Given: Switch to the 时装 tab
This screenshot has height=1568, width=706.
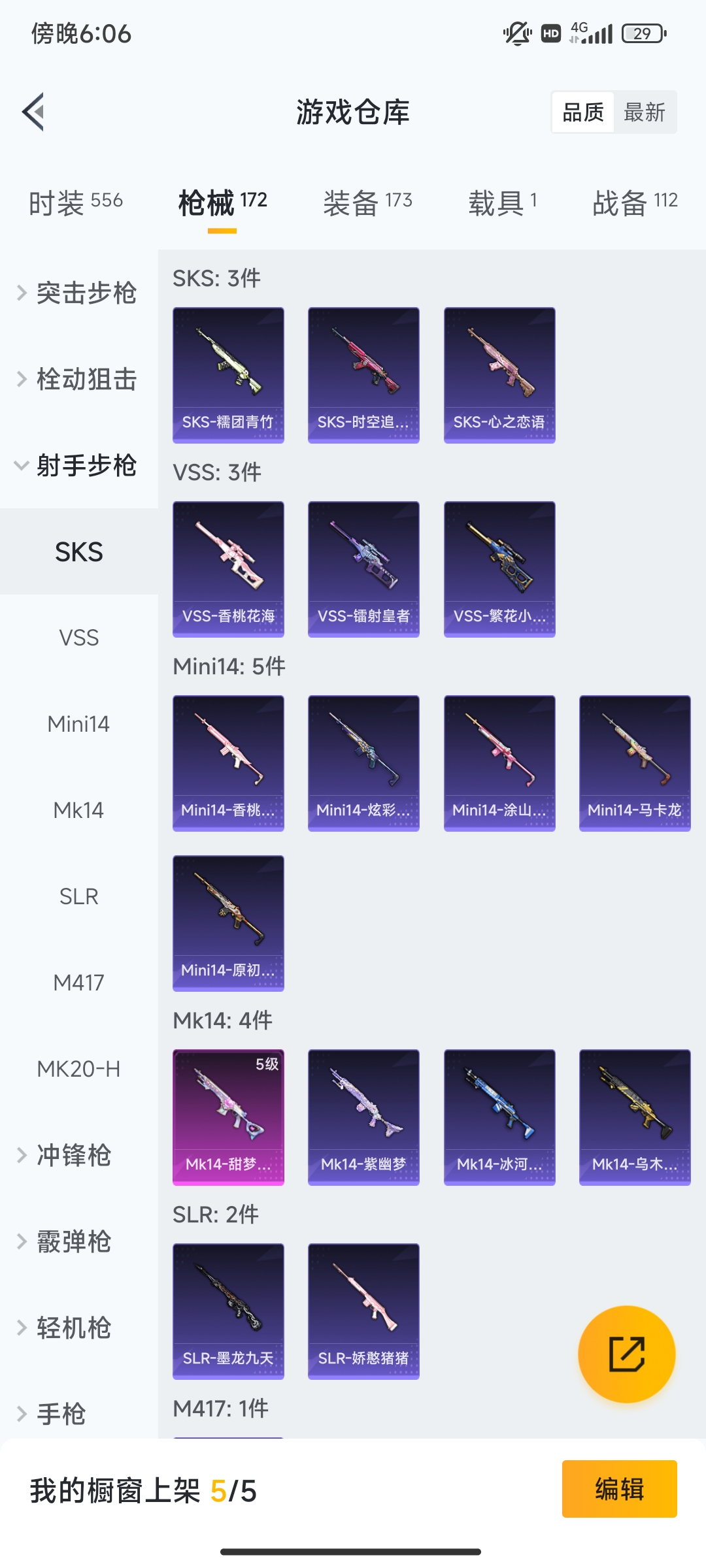Looking at the screenshot, I should coord(76,203).
